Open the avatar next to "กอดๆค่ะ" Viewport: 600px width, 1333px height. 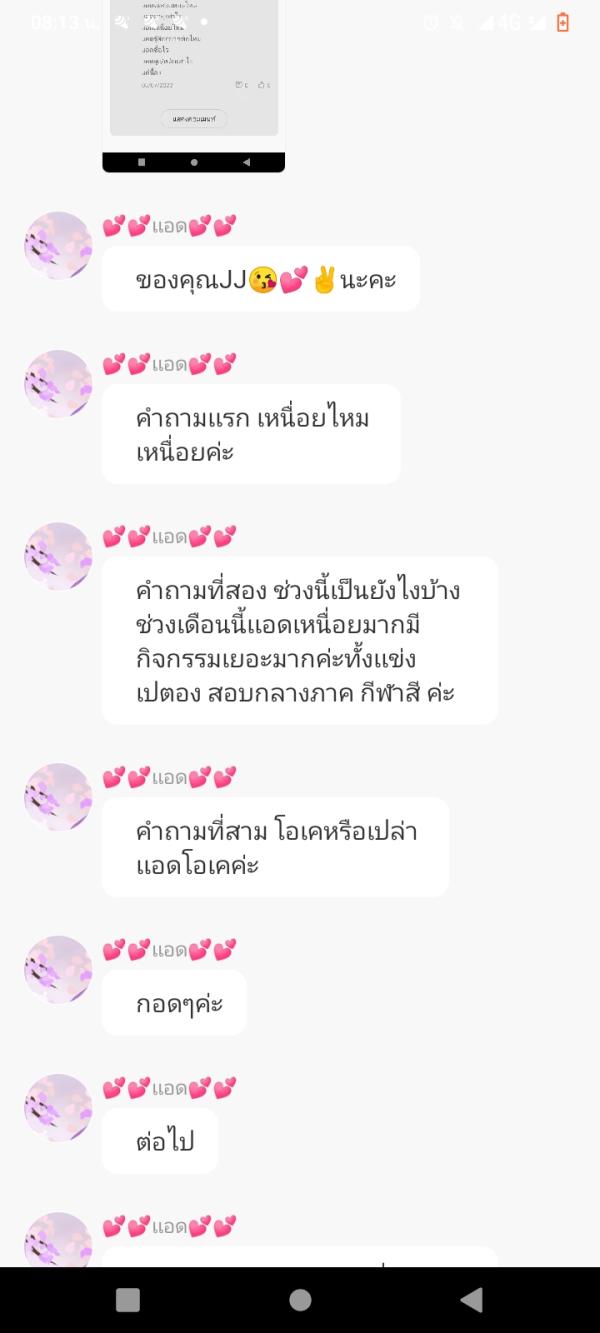coord(58,969)
